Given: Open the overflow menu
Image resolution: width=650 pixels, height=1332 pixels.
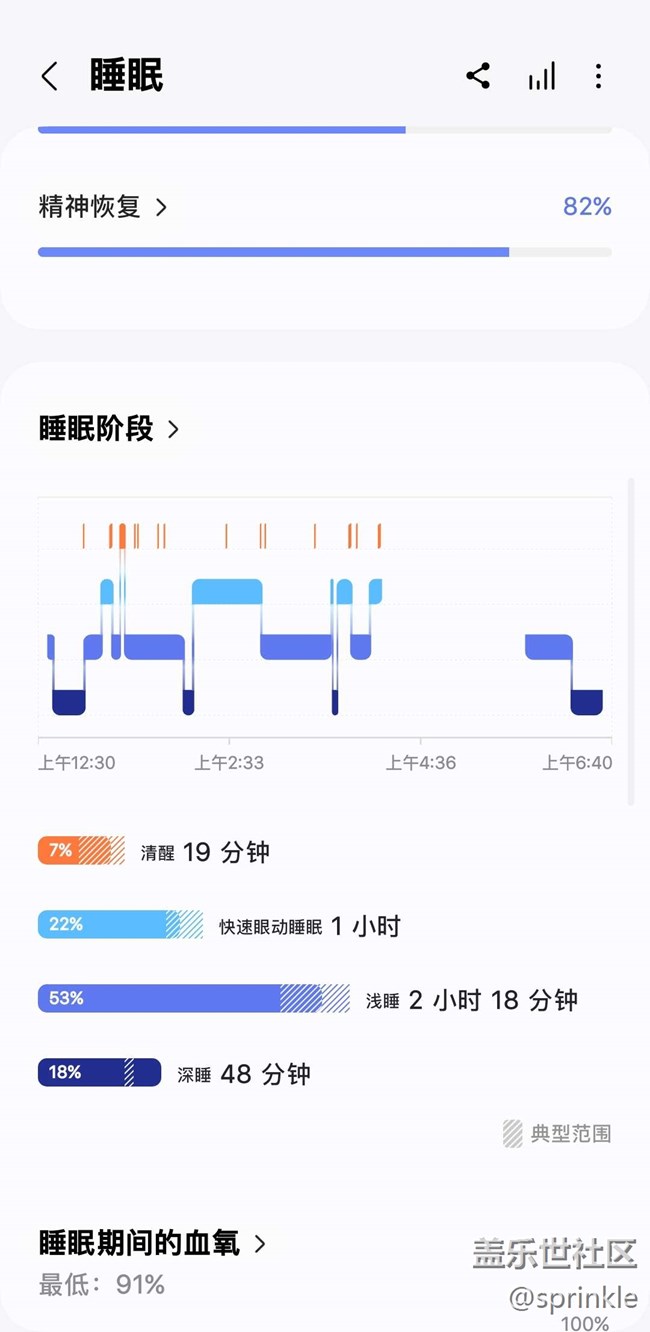Looking at the screenshot, I should tap(598, 76).
